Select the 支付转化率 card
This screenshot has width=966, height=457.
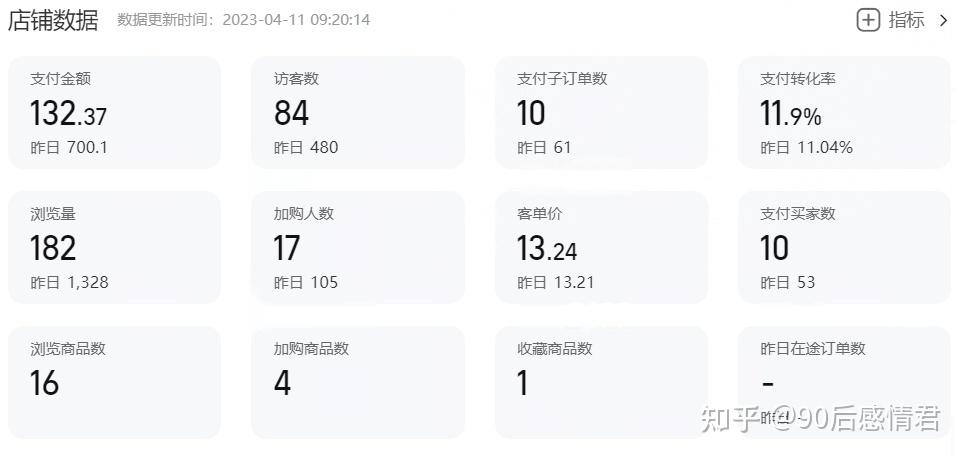coord(844,112)
